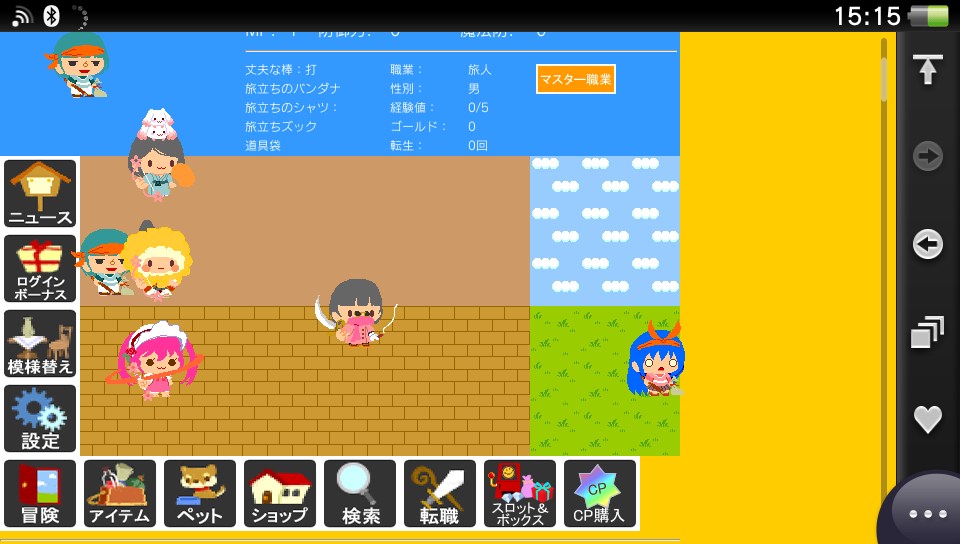Screen dimensions: 960x544
Task: Start an adventure with 冒険
Action: pyautogui.click(x=40, y=494)
